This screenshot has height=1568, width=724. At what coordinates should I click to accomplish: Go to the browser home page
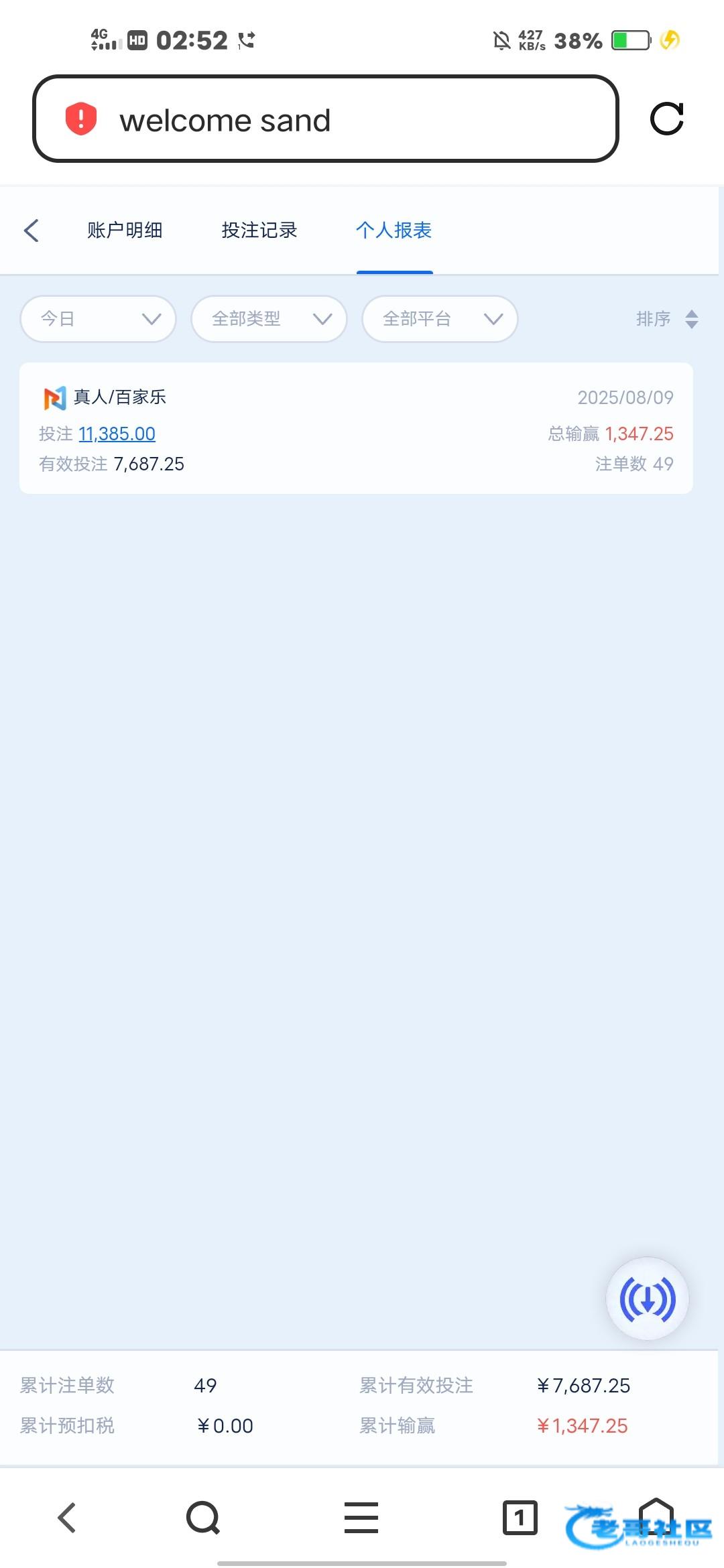[656, 1516]
